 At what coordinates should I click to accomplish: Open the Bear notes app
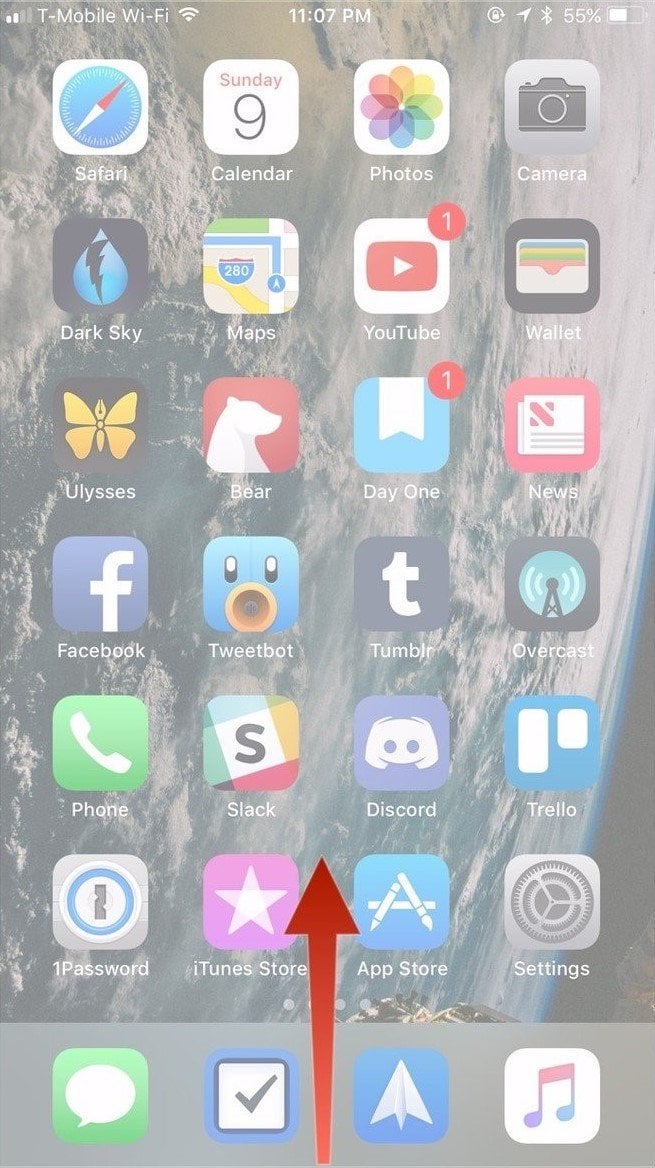coord(251,425)
